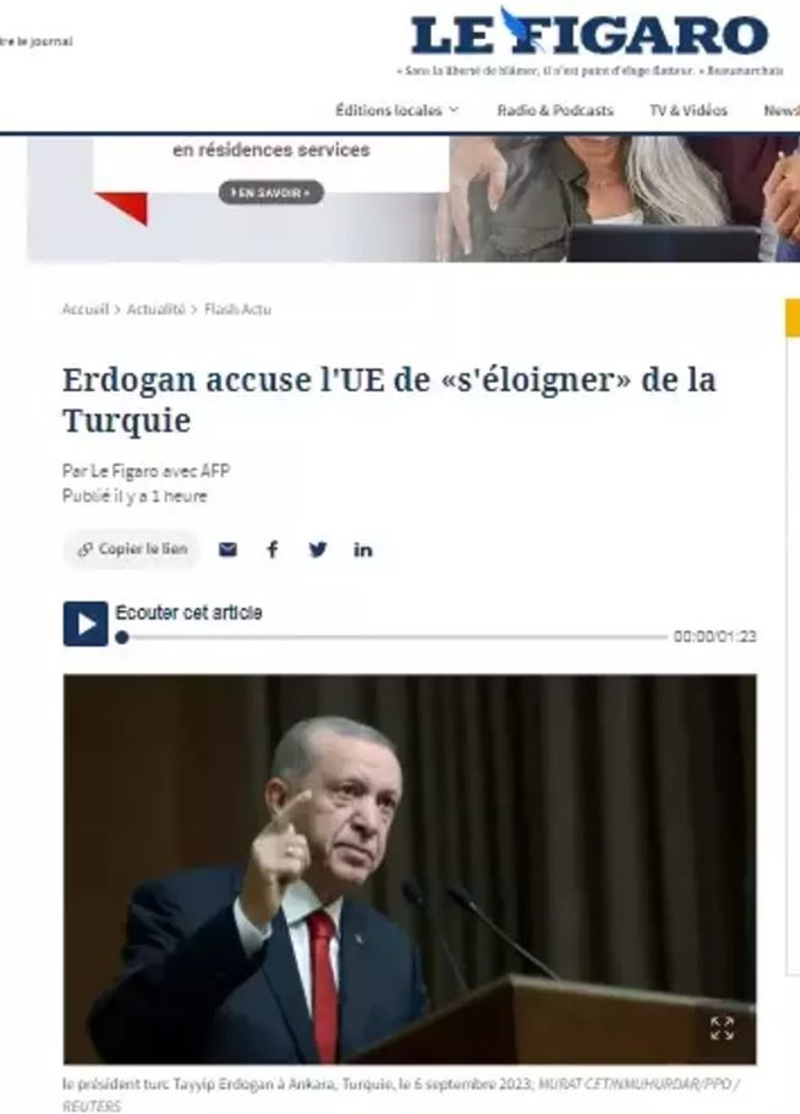
Task: Open the TV & Vidéos section
Action: pos(688,110)
